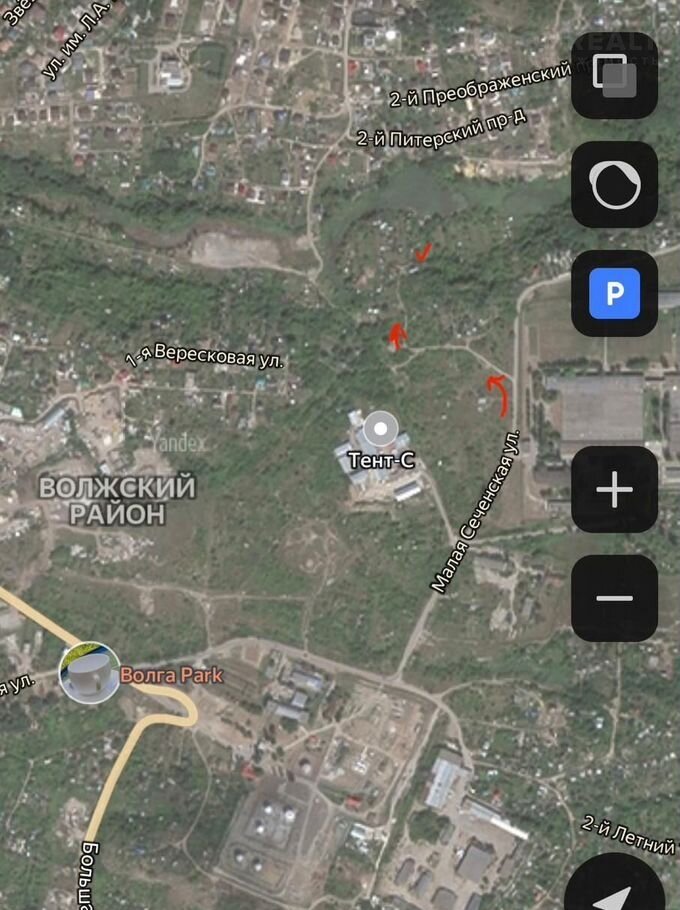Image resolution: width=680 pixels, height=910 pixels.
Task: Open the map layers button
Action: [x=614, y=76]
